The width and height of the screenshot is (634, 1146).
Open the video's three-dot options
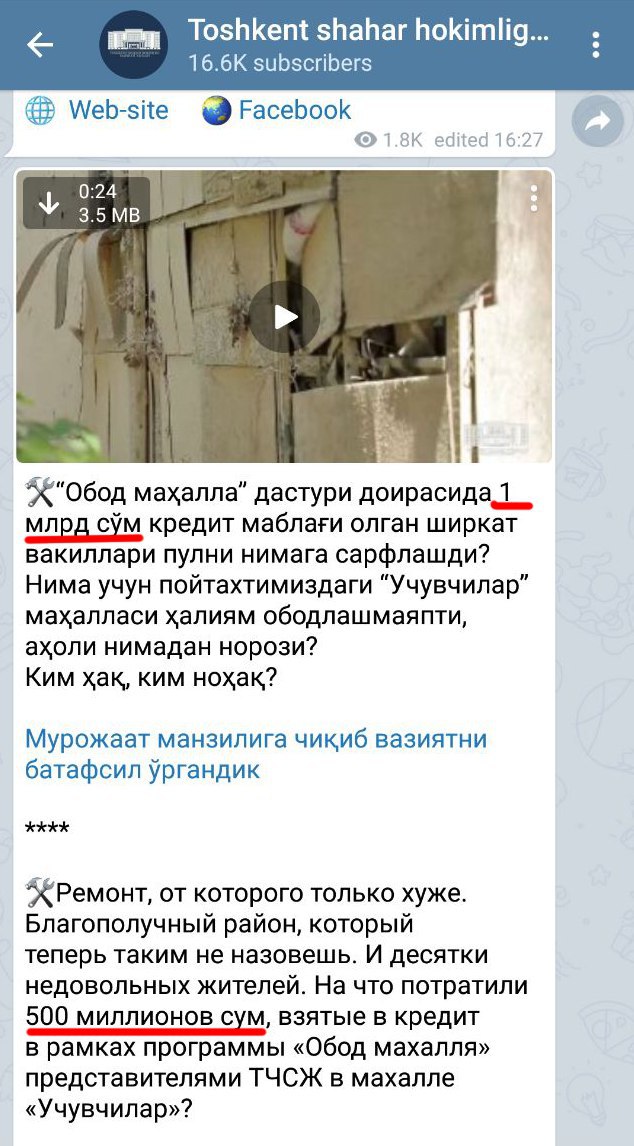534,199
